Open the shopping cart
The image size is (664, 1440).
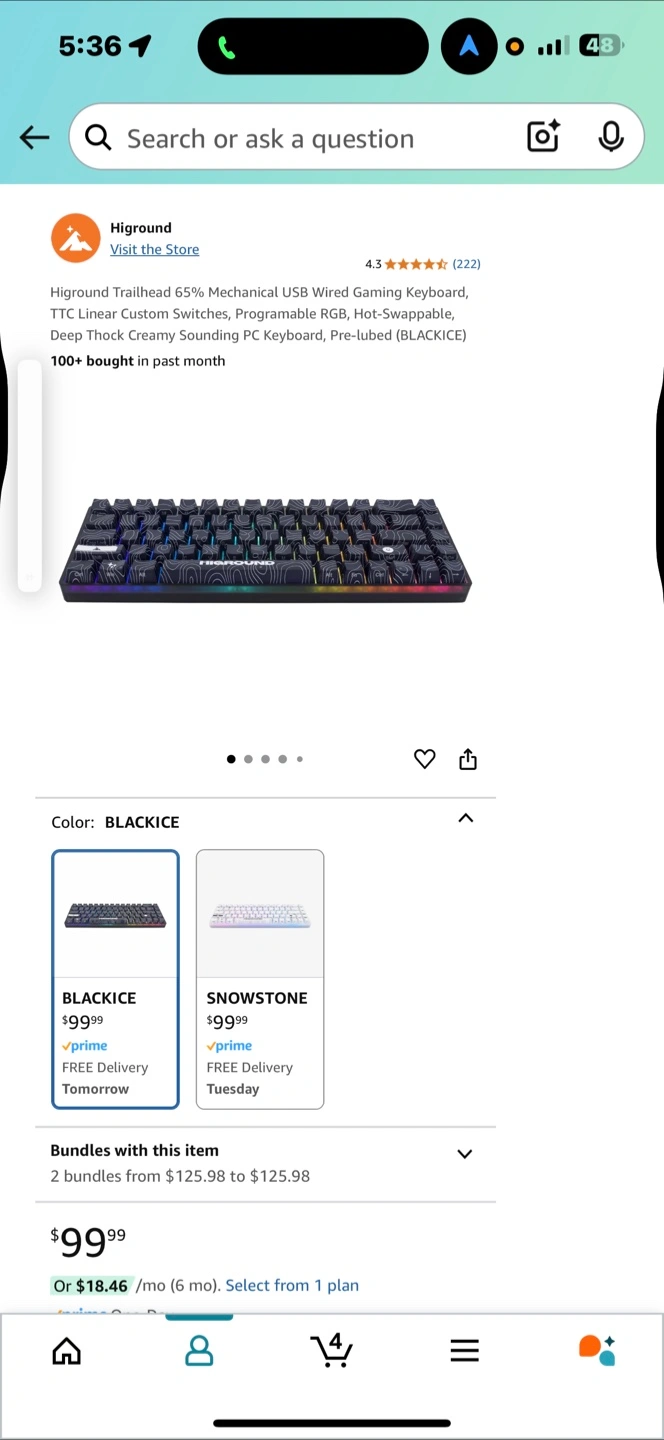coord(331,1350)
